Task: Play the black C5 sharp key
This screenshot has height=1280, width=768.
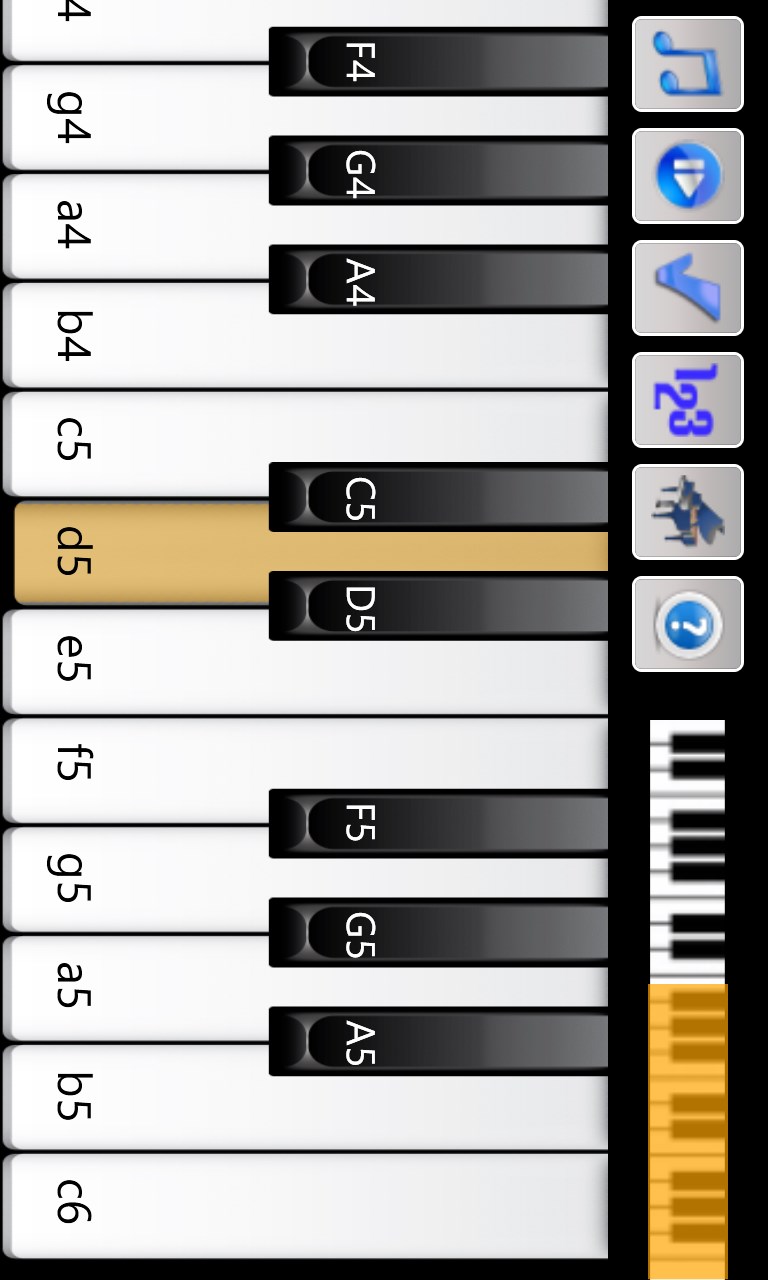Action: coord(440,497)
